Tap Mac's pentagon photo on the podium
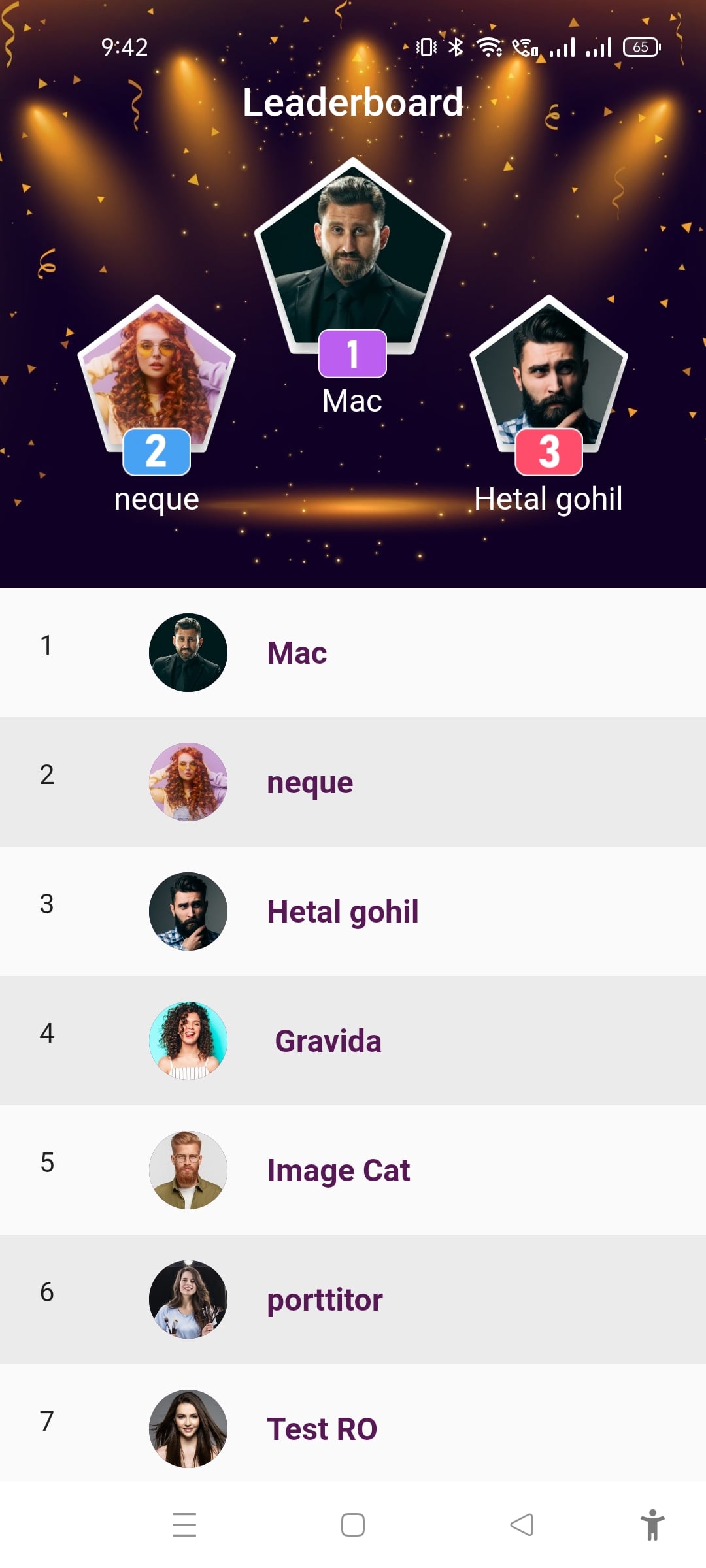 coord(352,255)
